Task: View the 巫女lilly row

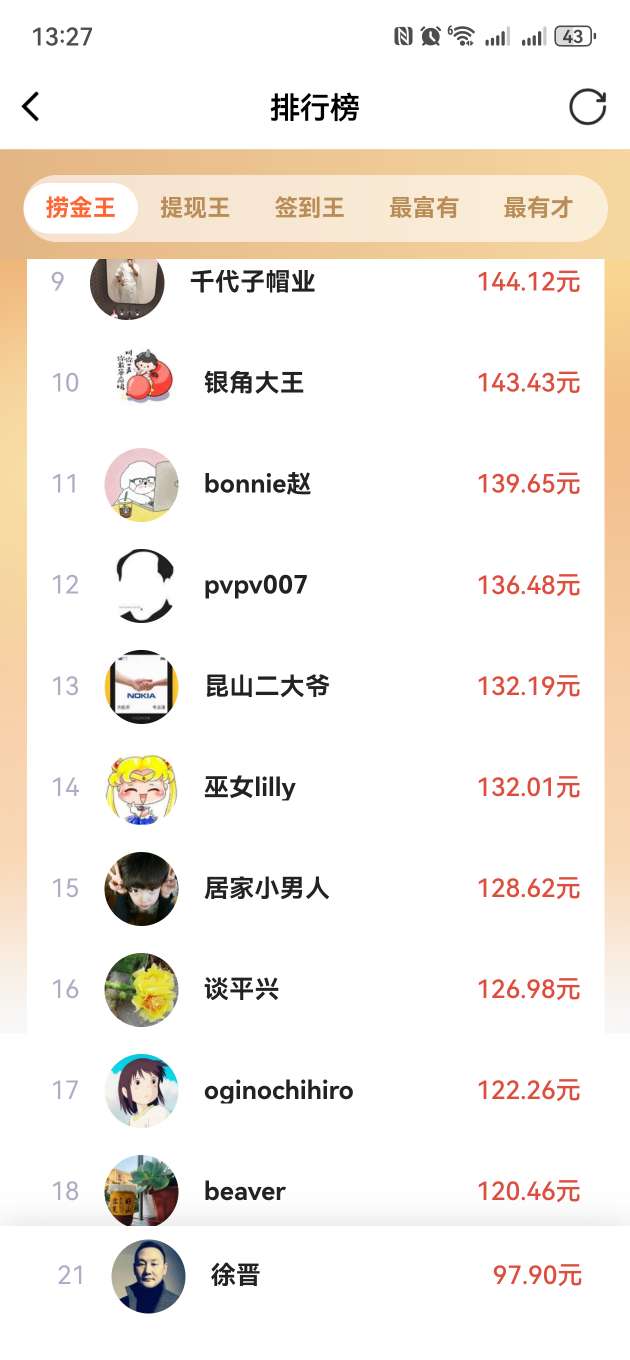Action: (x=315, y=787)
